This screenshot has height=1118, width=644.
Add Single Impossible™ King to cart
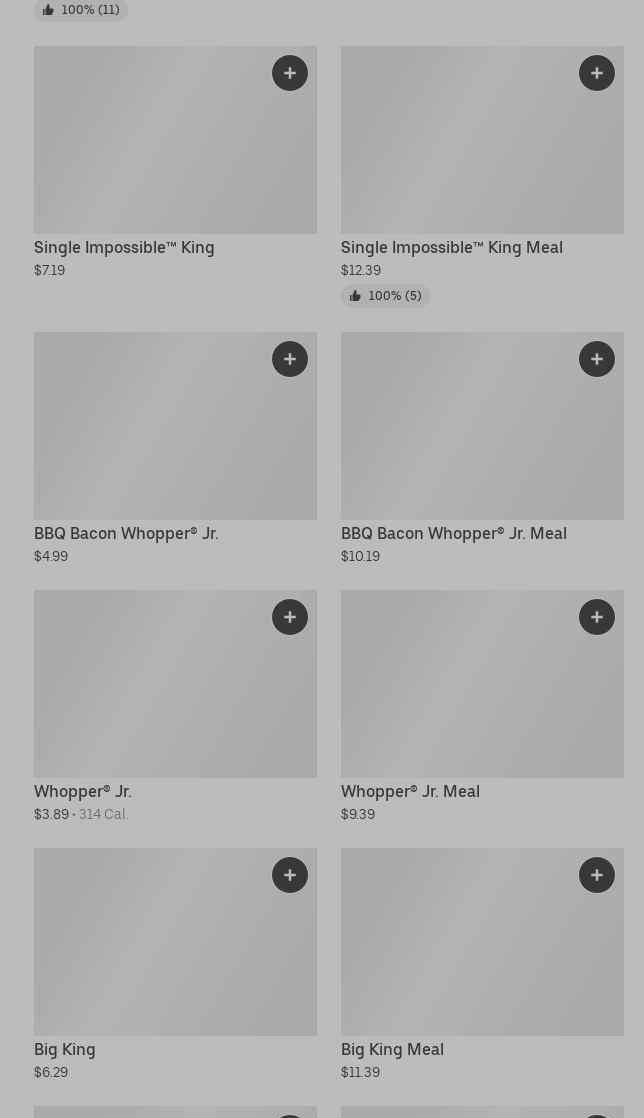(x=290, y=73)
